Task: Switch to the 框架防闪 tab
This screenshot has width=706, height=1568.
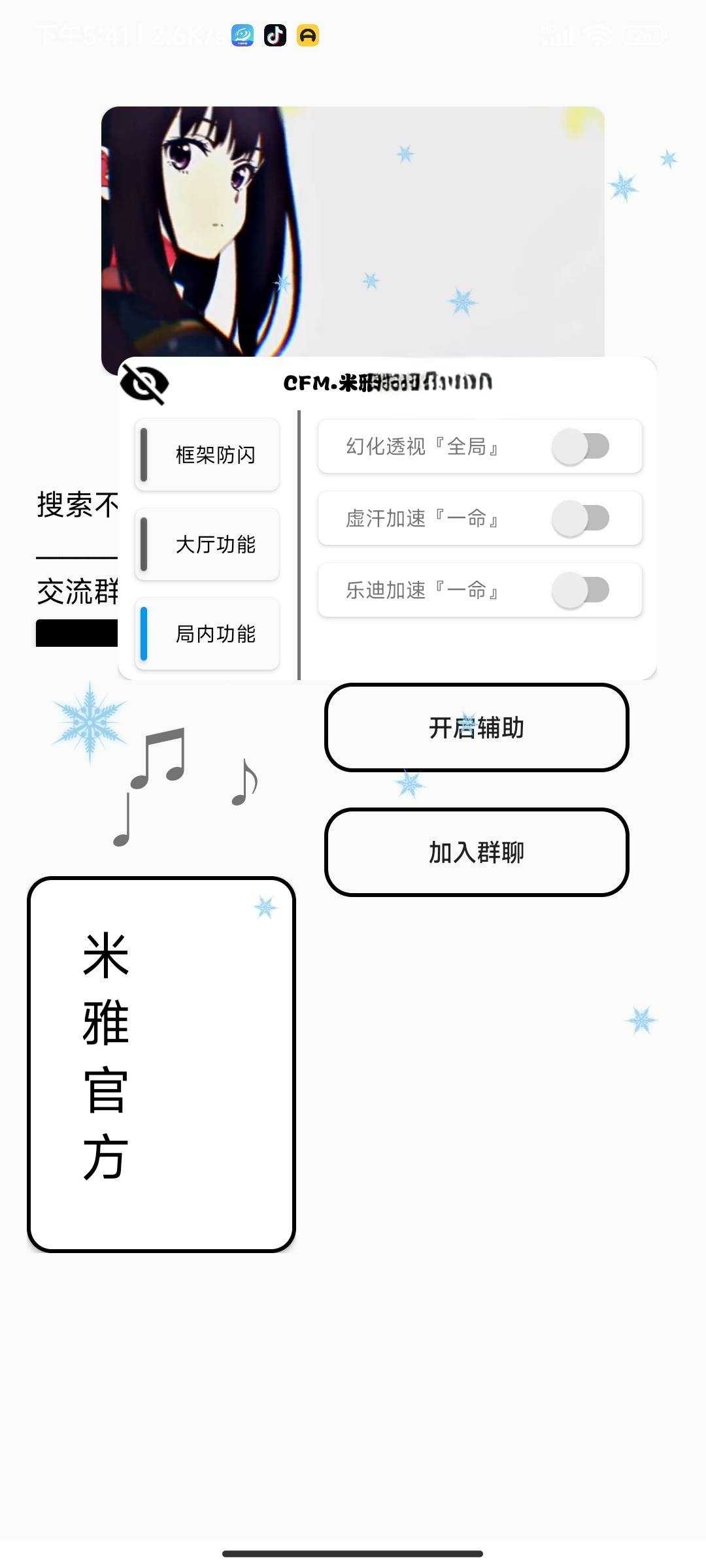Action: 207,455
